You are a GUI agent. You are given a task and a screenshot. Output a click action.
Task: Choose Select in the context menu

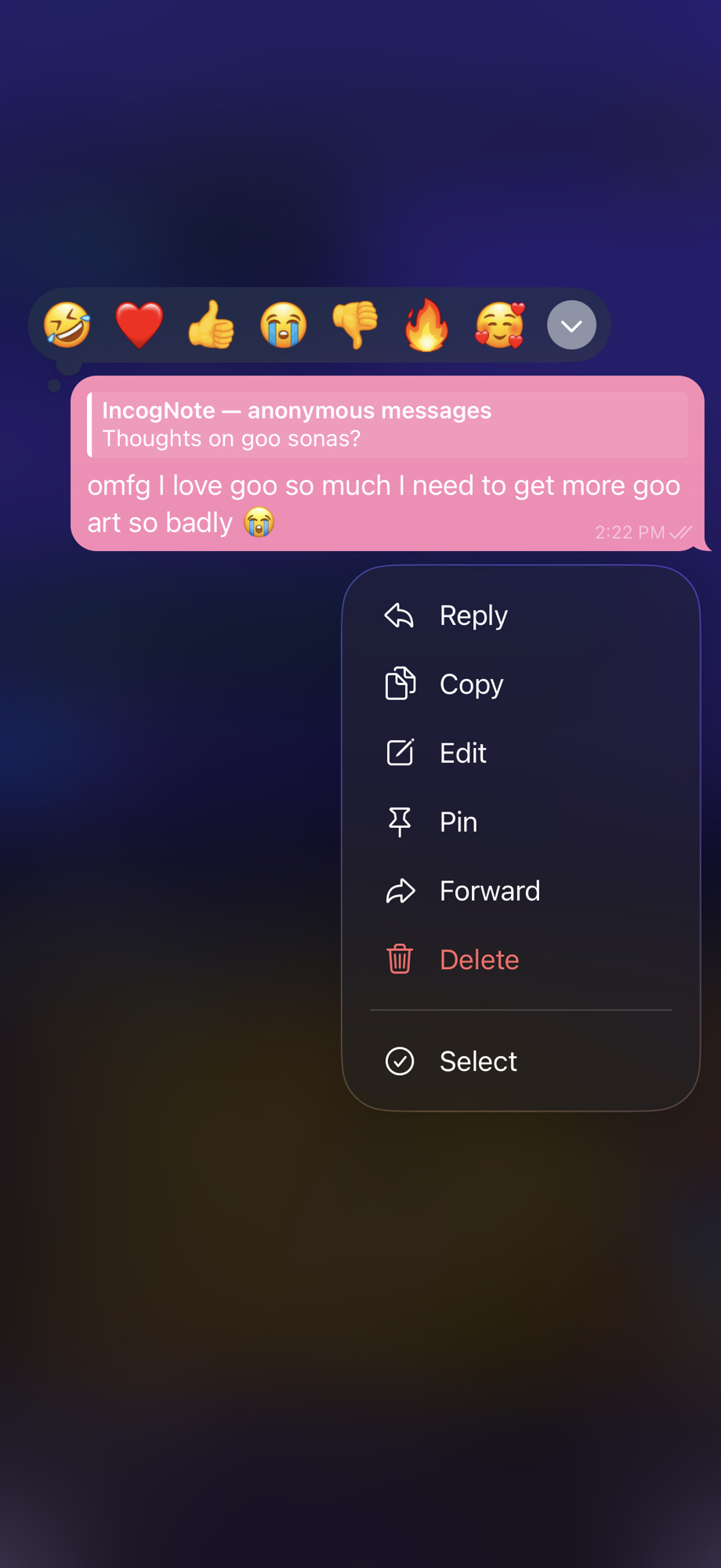click(x=478, y=1062)
